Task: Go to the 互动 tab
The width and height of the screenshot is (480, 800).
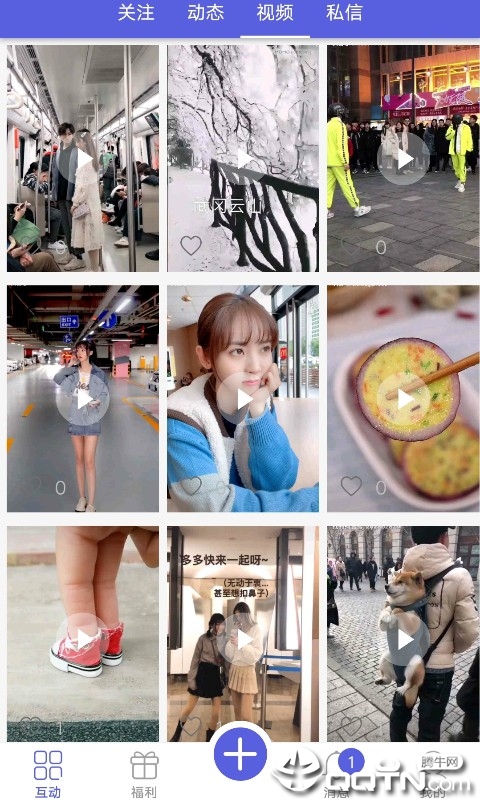Action: point(48,773)
